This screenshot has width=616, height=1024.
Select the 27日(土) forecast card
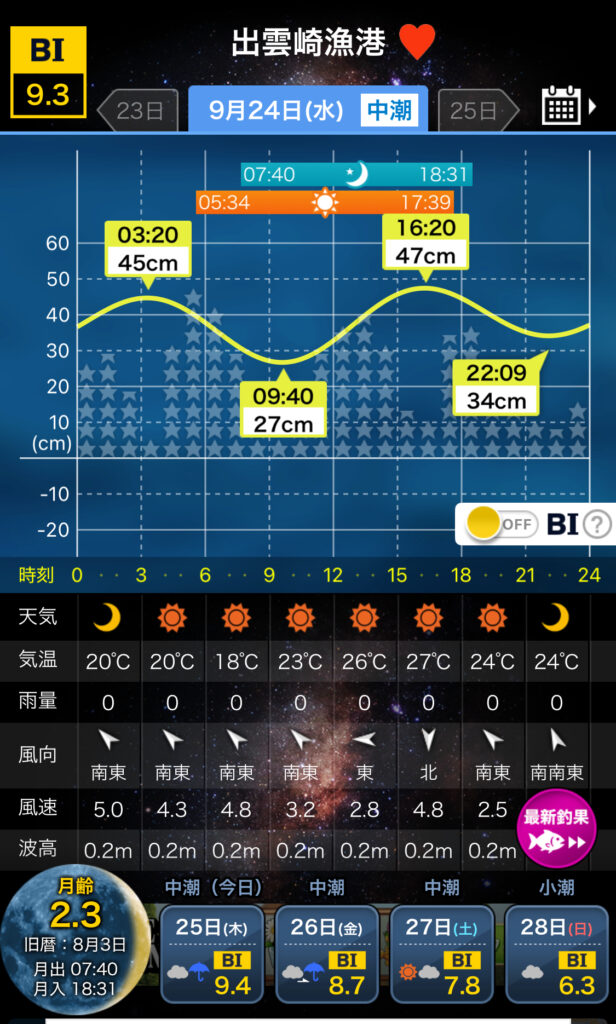pyautogui.click(x=442, y=953)
